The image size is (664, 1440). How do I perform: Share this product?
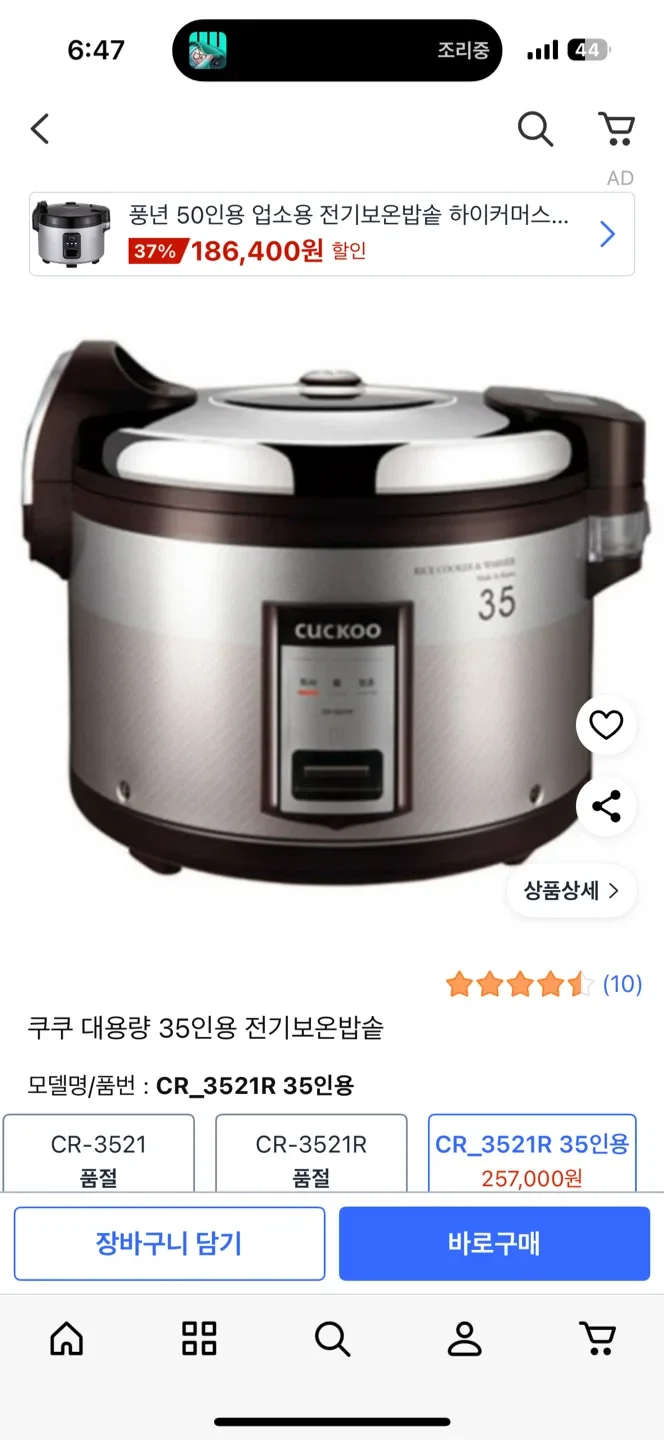point(606,806)
